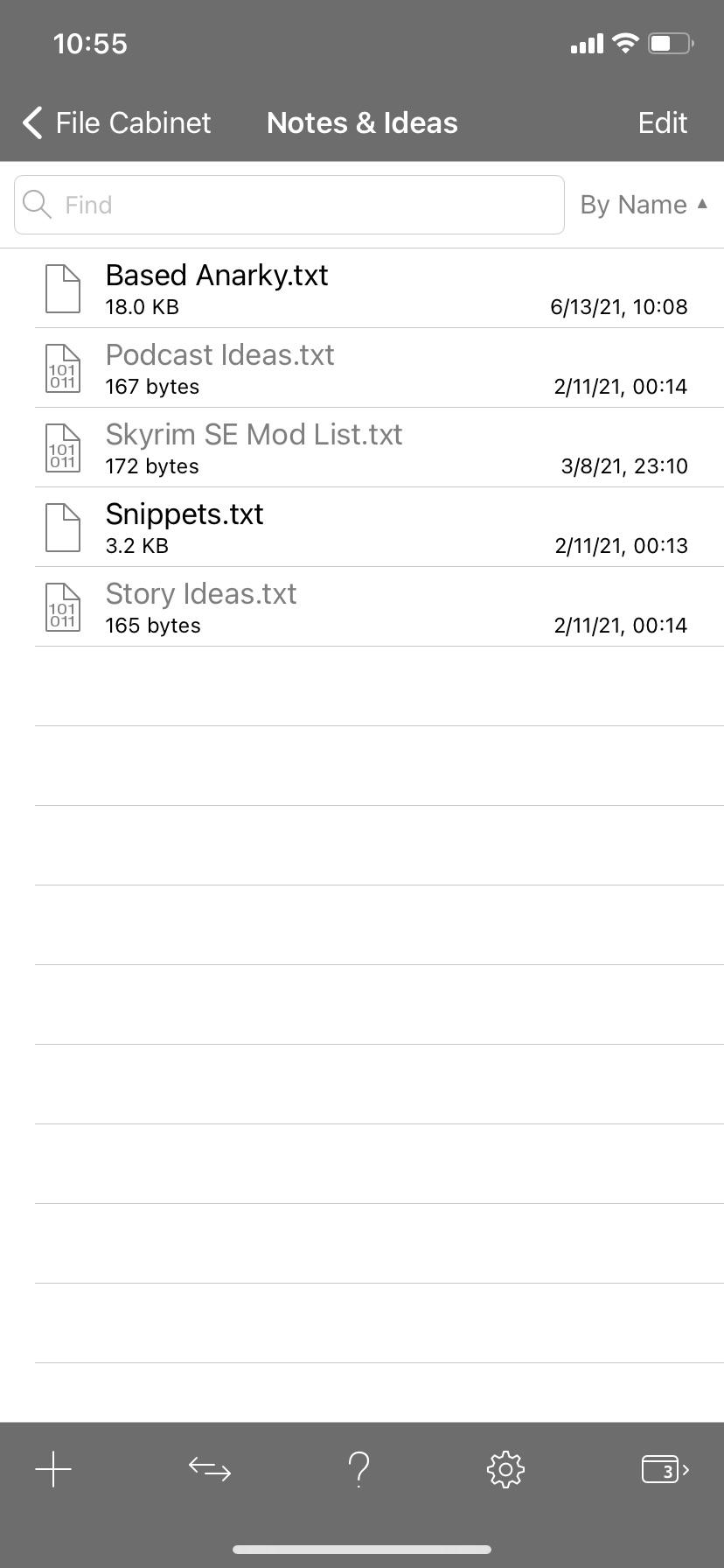Viewport: 724px width, 1568px height.
Task: Focus the Find search field
Action: point(289,205)
